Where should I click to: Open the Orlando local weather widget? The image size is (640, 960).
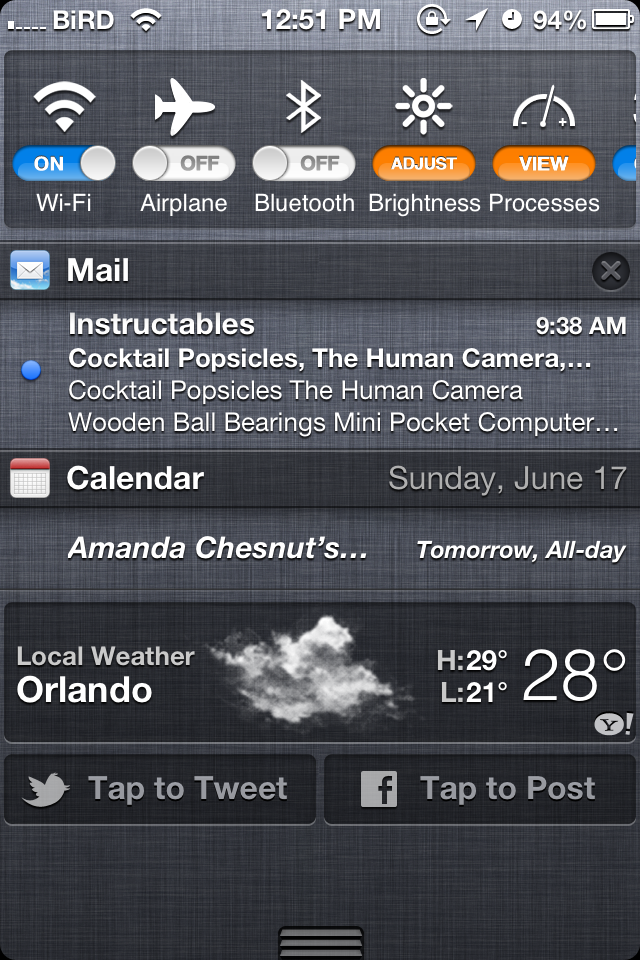click(x=320, y=672)
